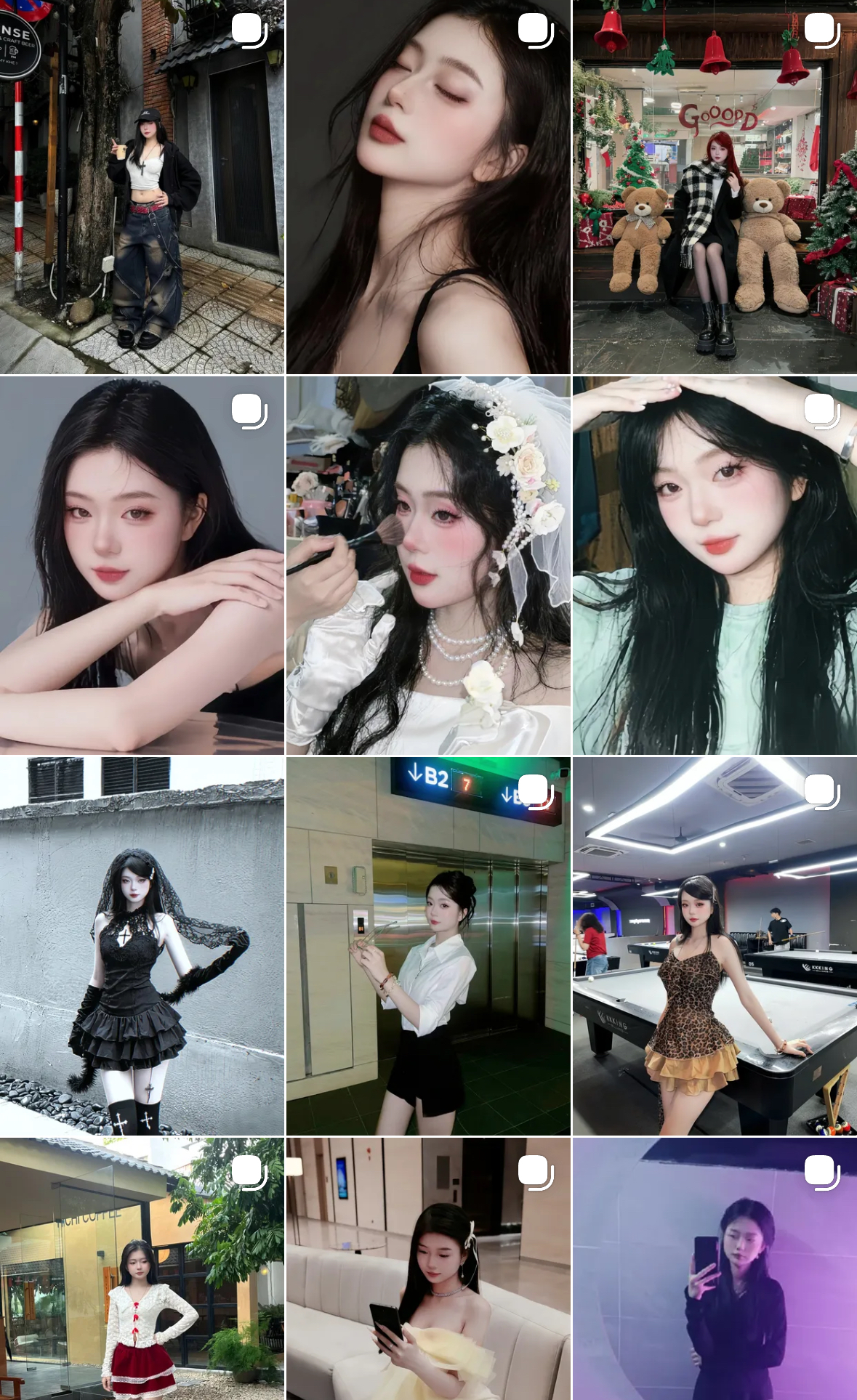
Task: Open the portrait with crossed arms on table
Action: (142, 565)
